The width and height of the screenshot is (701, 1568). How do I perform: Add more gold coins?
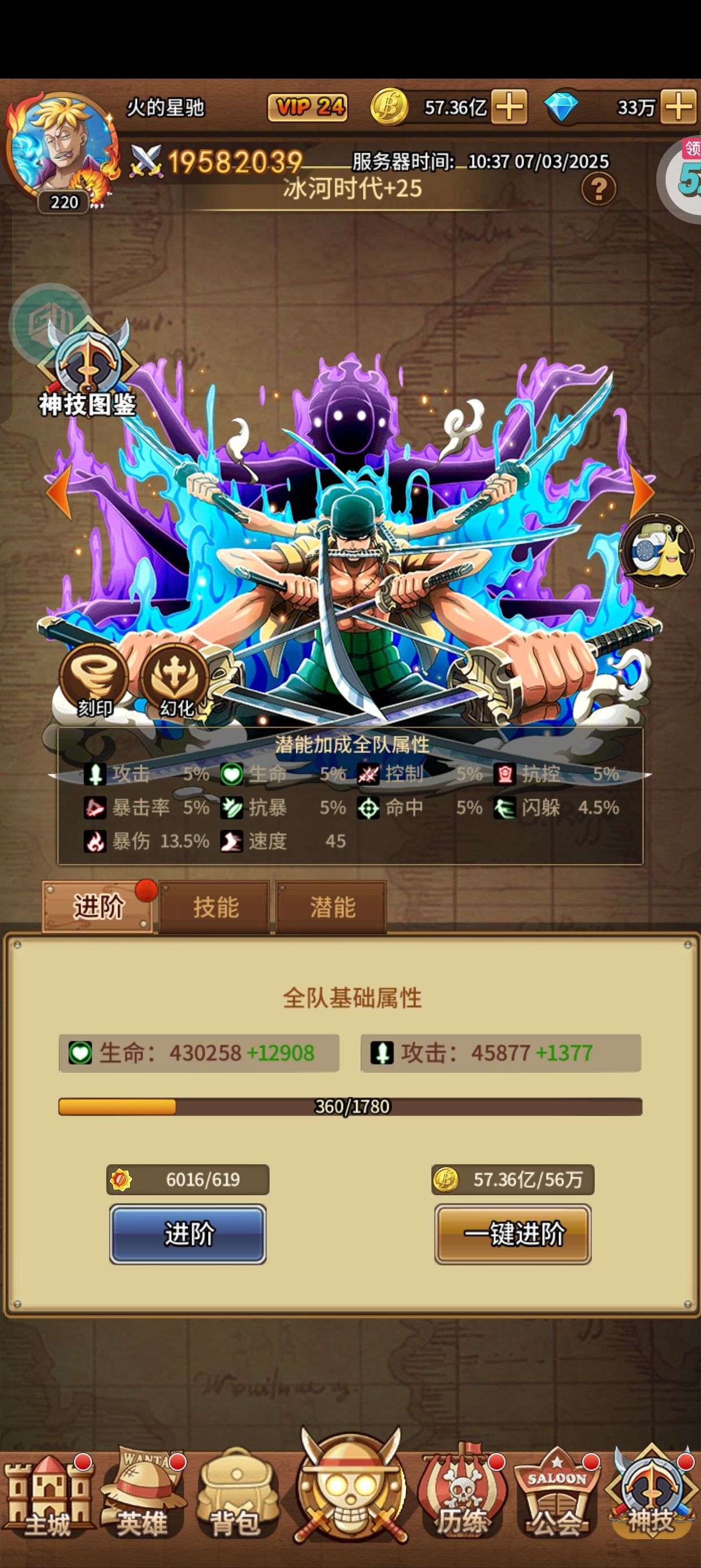(509, 107)
